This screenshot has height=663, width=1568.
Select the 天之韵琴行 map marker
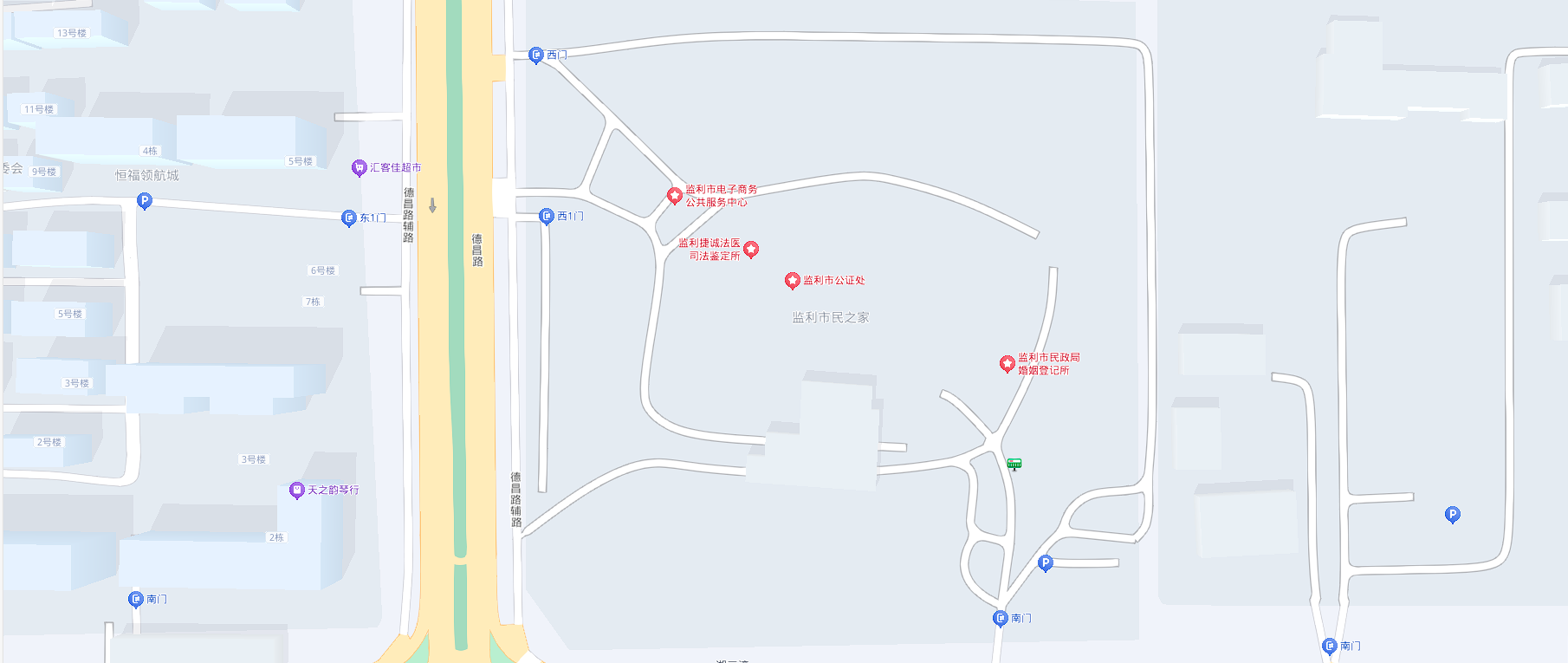pos(296,491)
